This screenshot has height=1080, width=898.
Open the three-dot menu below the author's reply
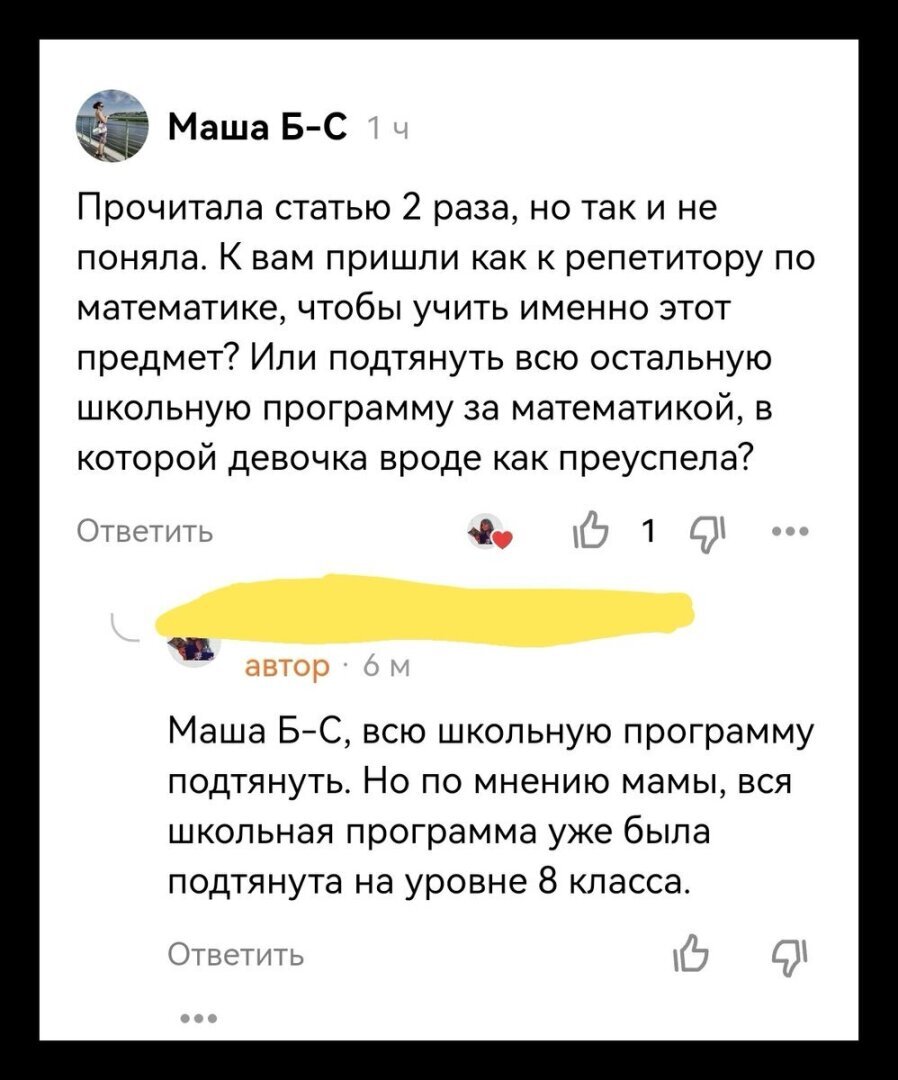pos(198,1018)
